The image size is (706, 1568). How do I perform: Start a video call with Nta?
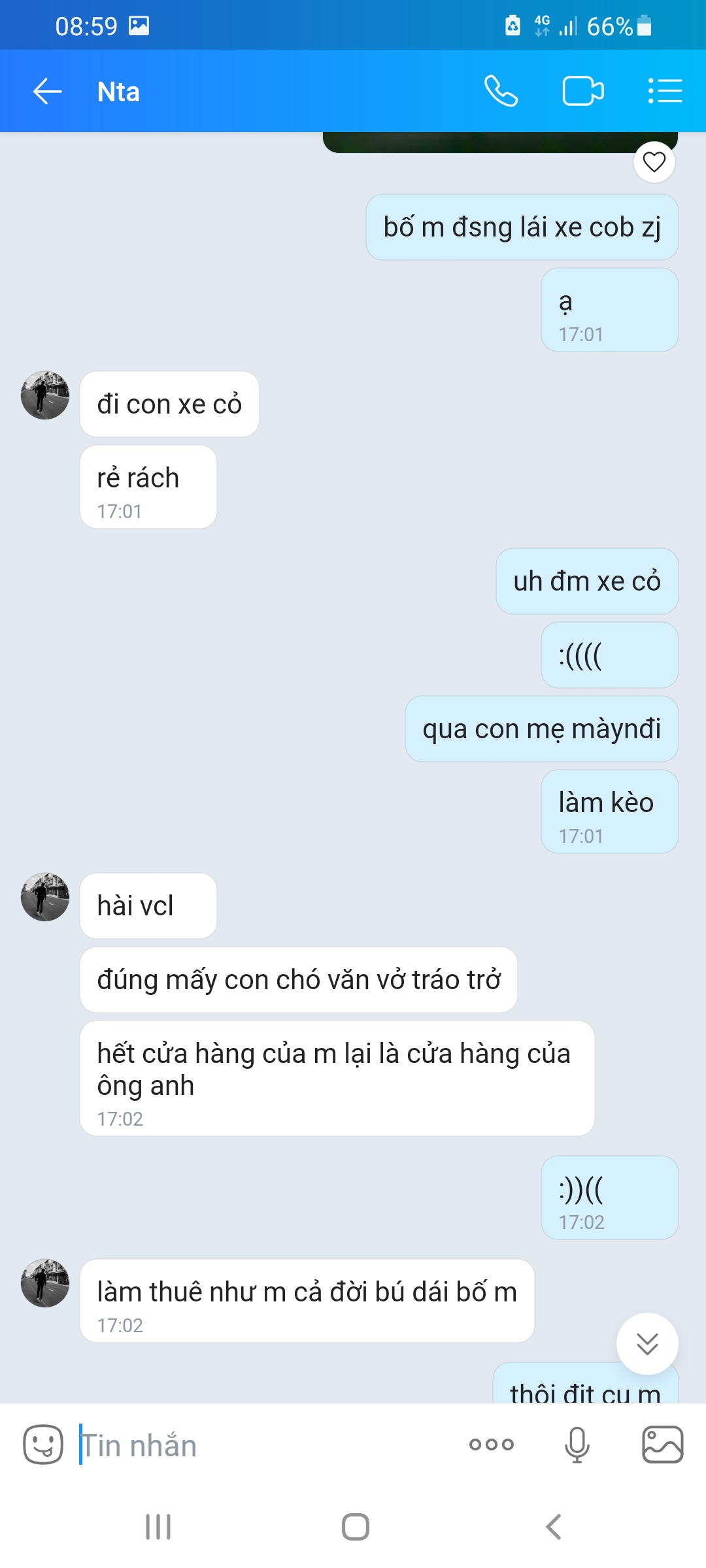pos(583,91)
